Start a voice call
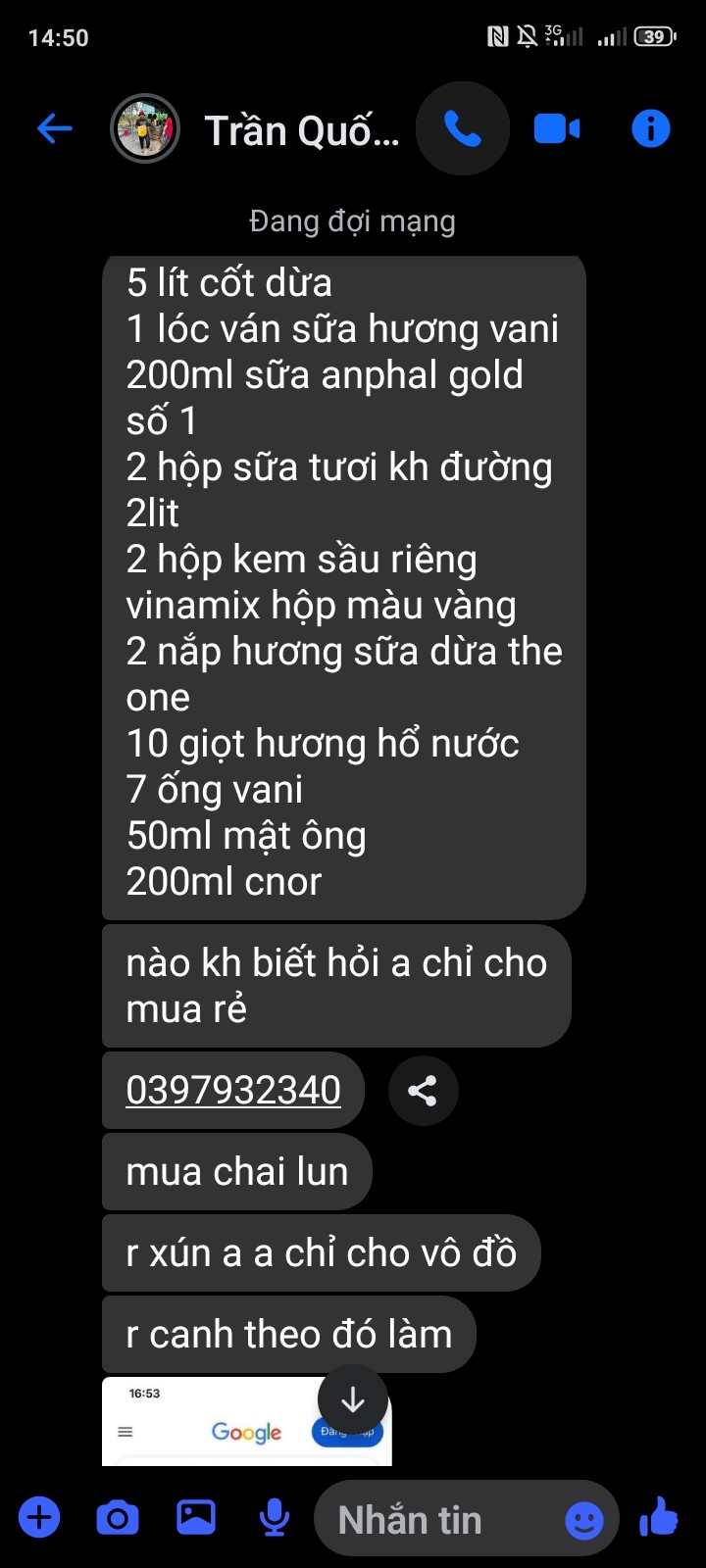706x1568 pixels. [462, 128]
